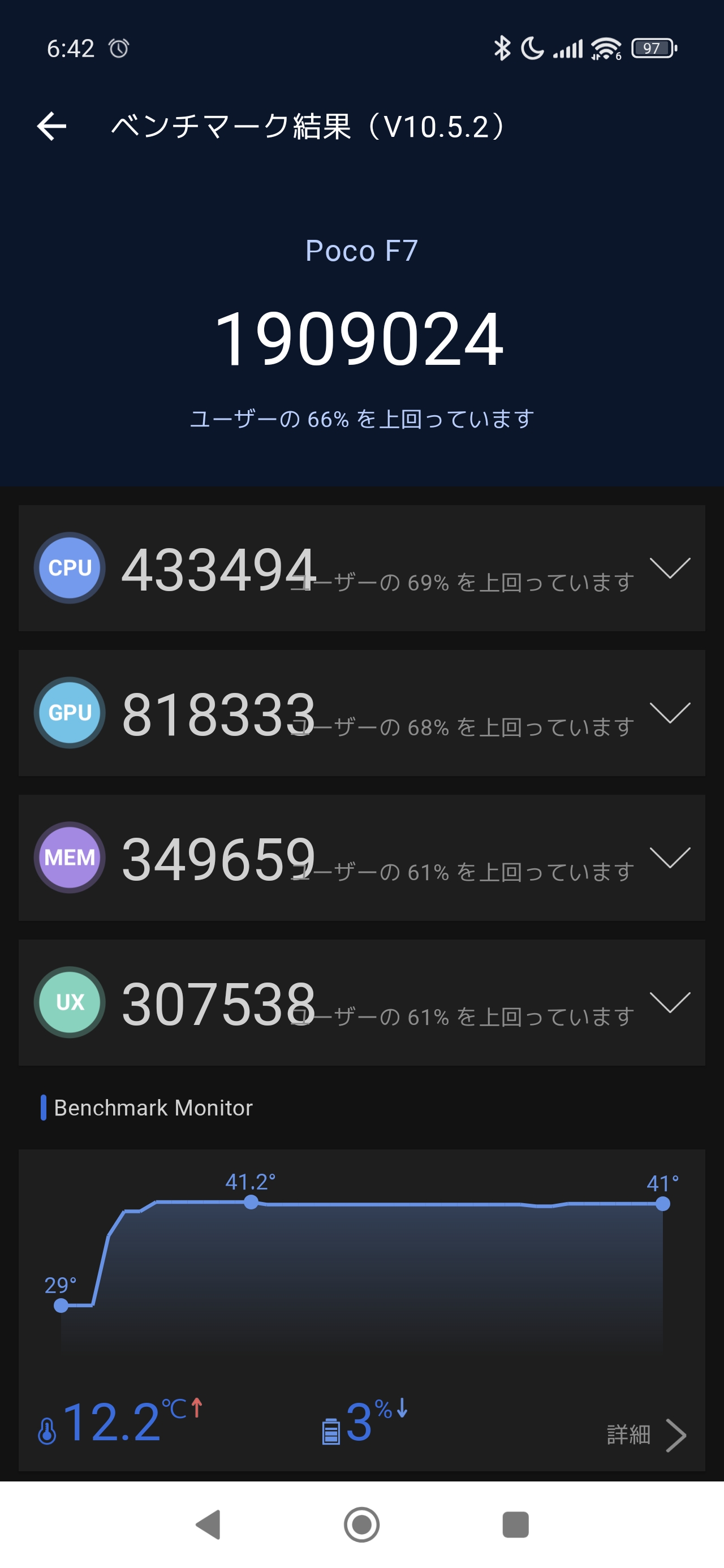Expand the CPU score details
The height and width of the screenshot is (1568, 724).
coord(669,567)
